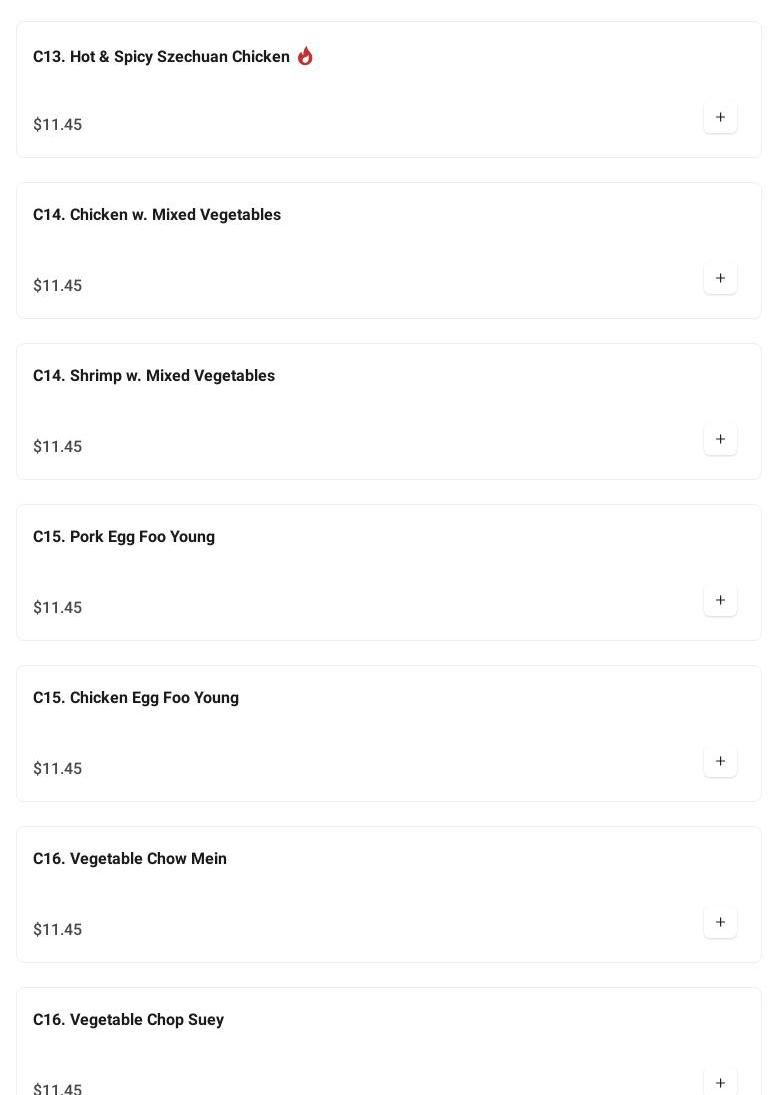View C15. Chicken Egg Foo Young details
This screenshot has width=778, height=1095.
136,698
